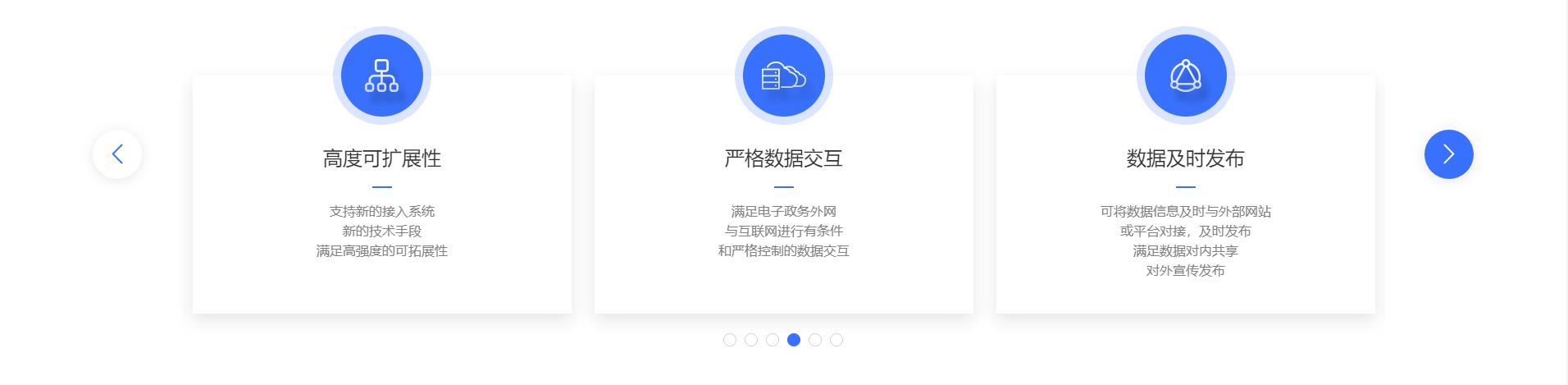Jump to the first carousel page dot

coord(730,340)
